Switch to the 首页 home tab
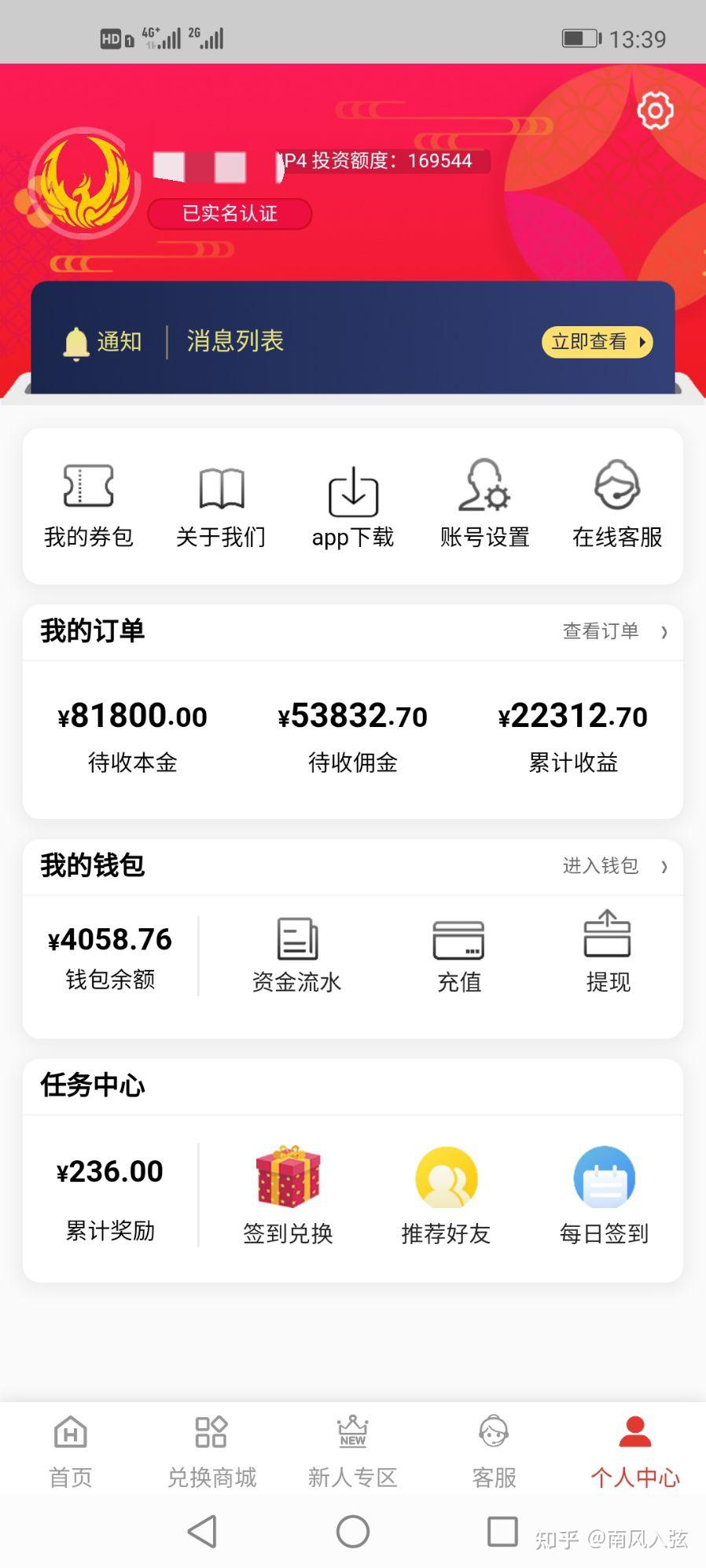The image size is (706, 1568). click(70, 1450)
